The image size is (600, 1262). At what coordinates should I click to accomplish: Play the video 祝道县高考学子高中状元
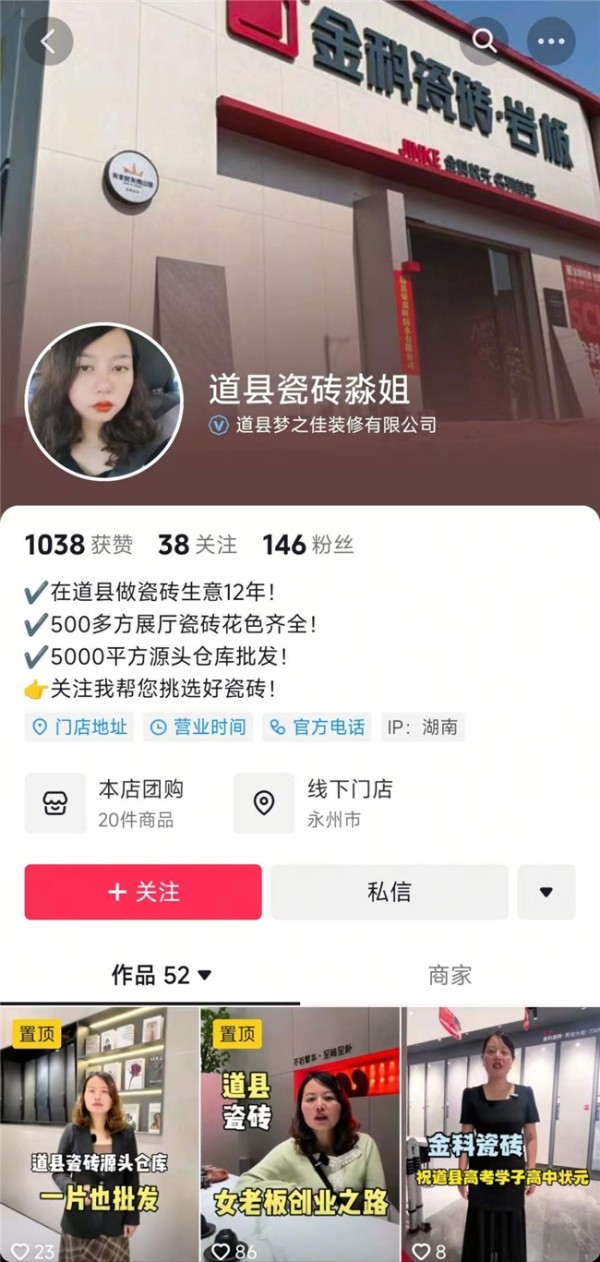pyautogui.click(x=501, y=1130)
